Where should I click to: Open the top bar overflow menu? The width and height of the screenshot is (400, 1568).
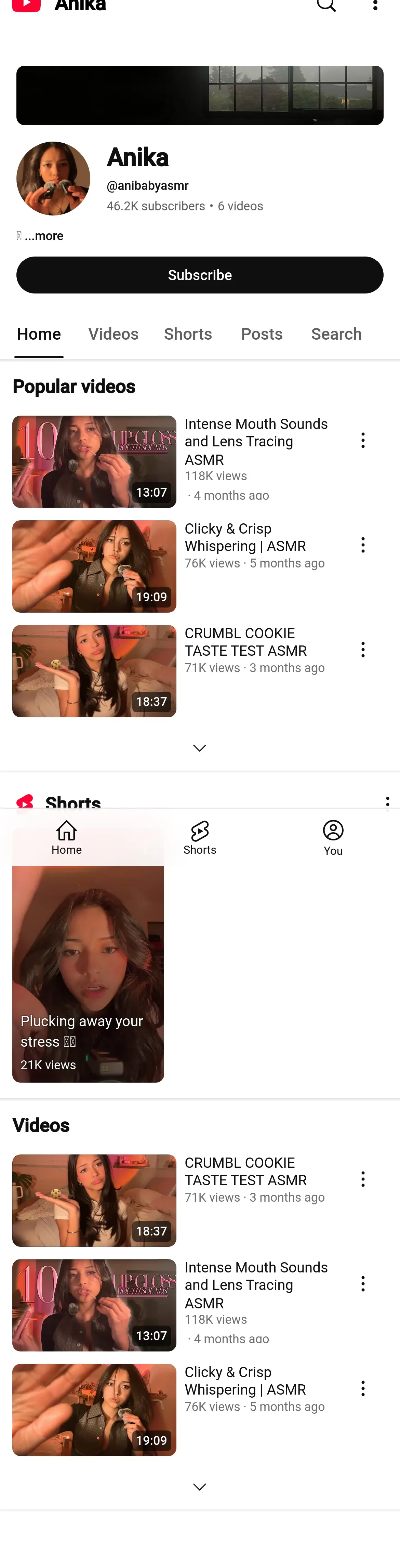[x=375, y=5]
